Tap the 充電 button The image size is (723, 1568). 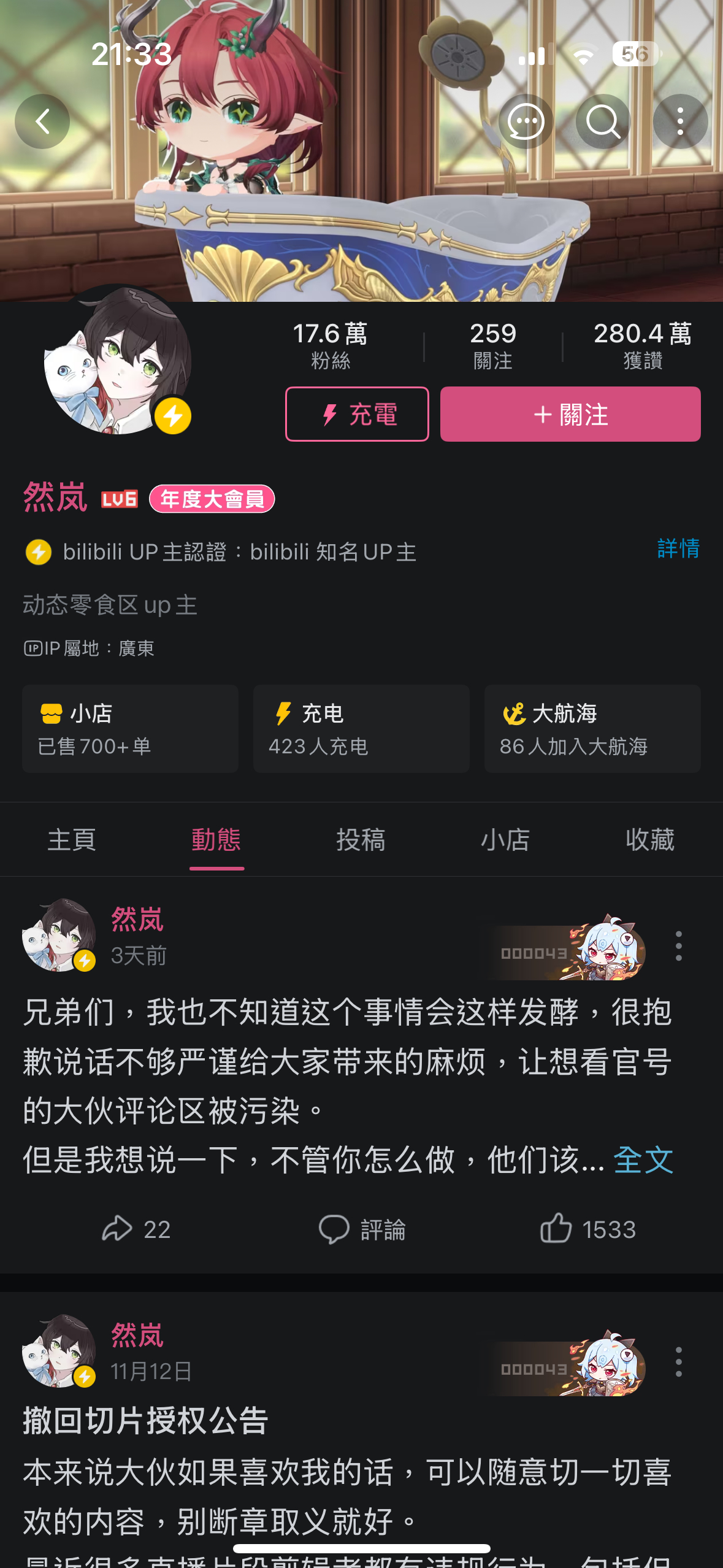(x=357, y=414)
